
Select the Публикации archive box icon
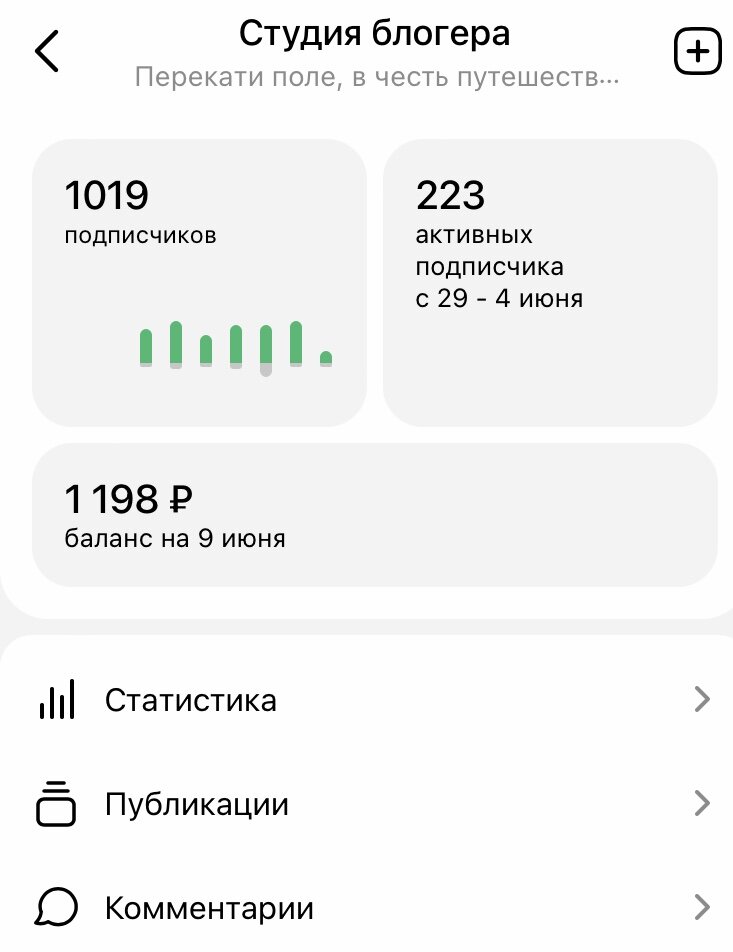point(55,804)
